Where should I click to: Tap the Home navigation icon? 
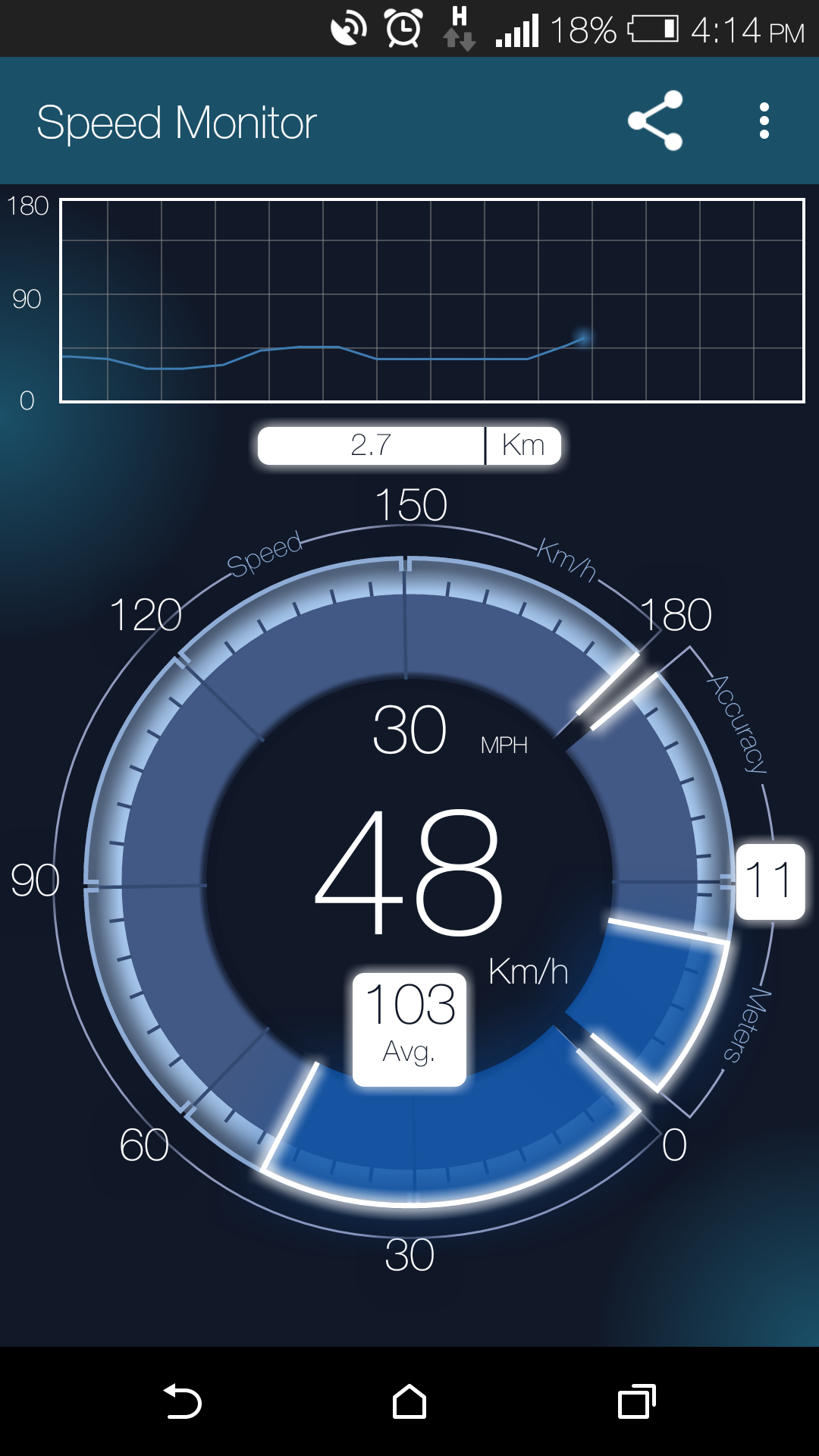tap(409, 1399)
